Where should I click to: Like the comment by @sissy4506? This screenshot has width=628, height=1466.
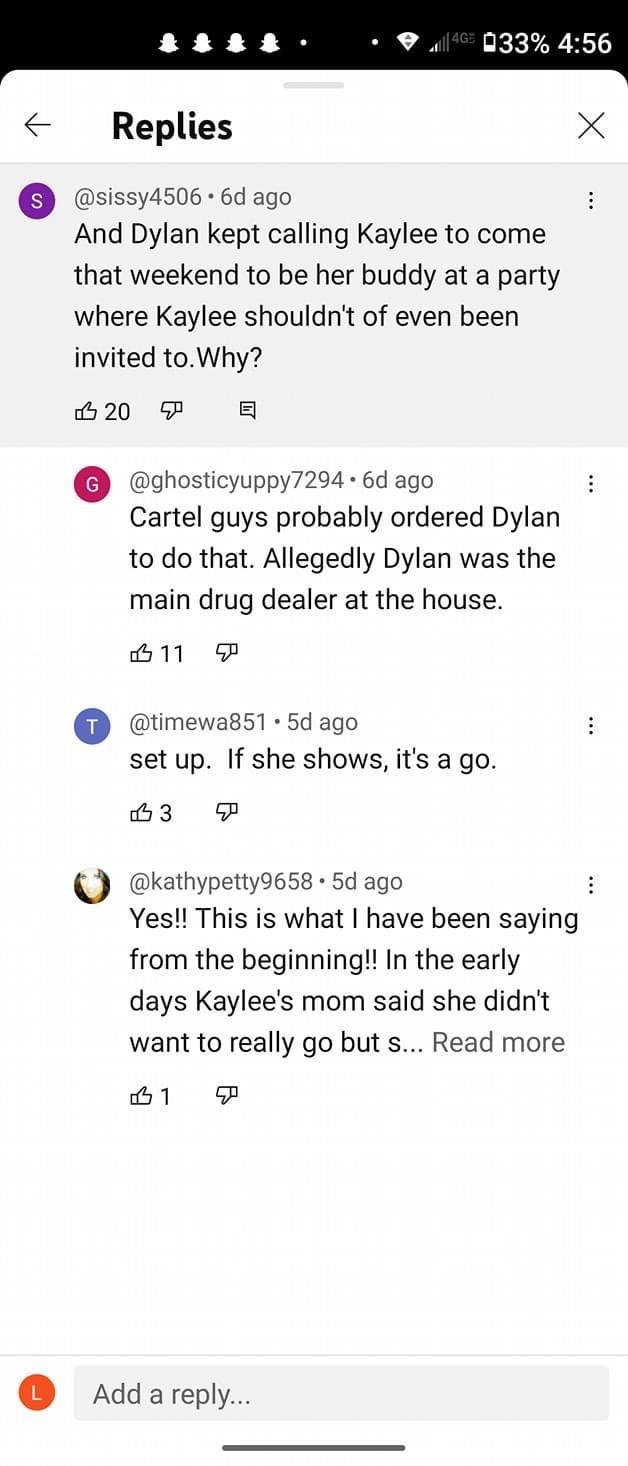[x=86, y=411]
